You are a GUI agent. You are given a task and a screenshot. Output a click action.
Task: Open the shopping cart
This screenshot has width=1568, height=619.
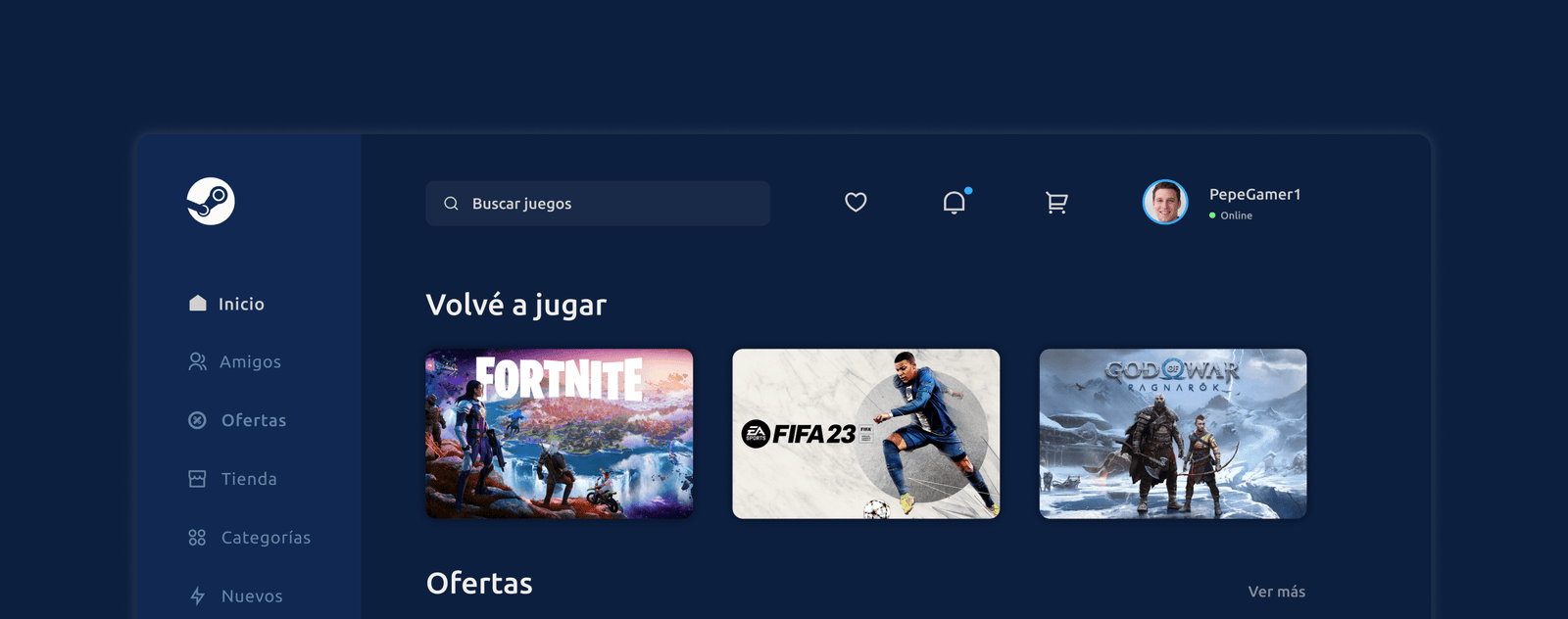click(x=1056, y=203)
